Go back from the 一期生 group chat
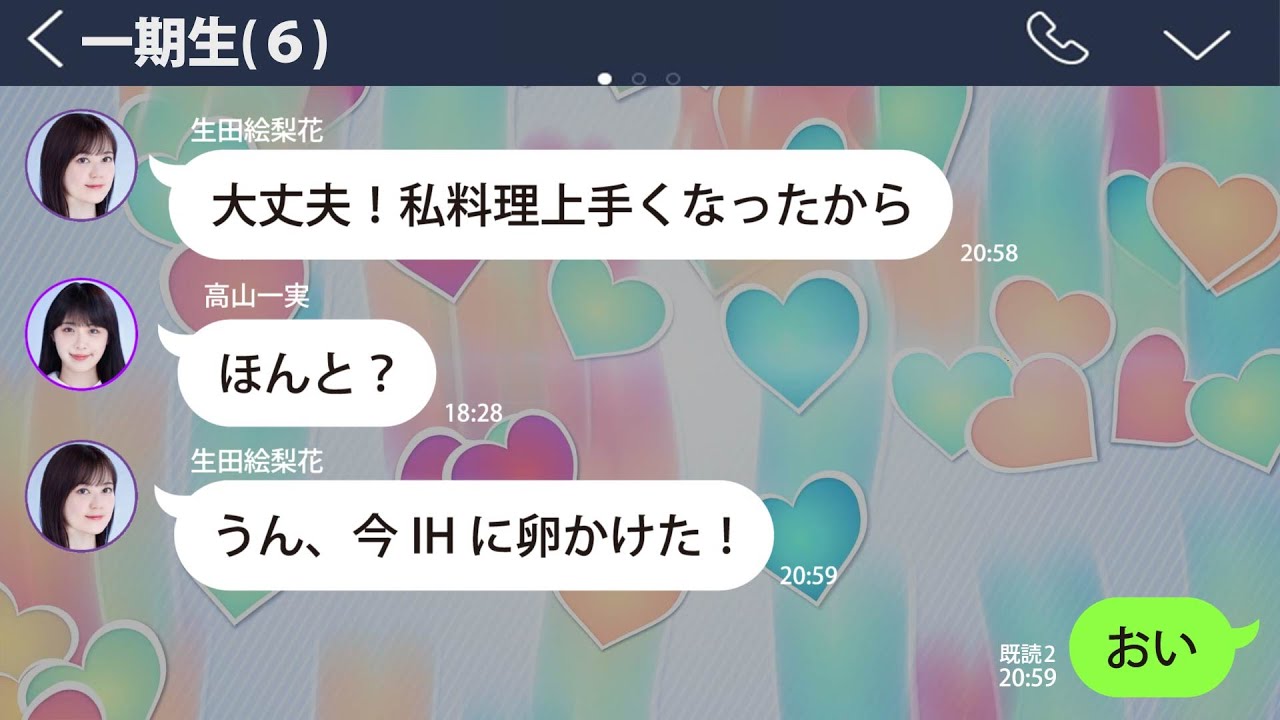Screen dimensions: 1280x720 pos(46,44)
